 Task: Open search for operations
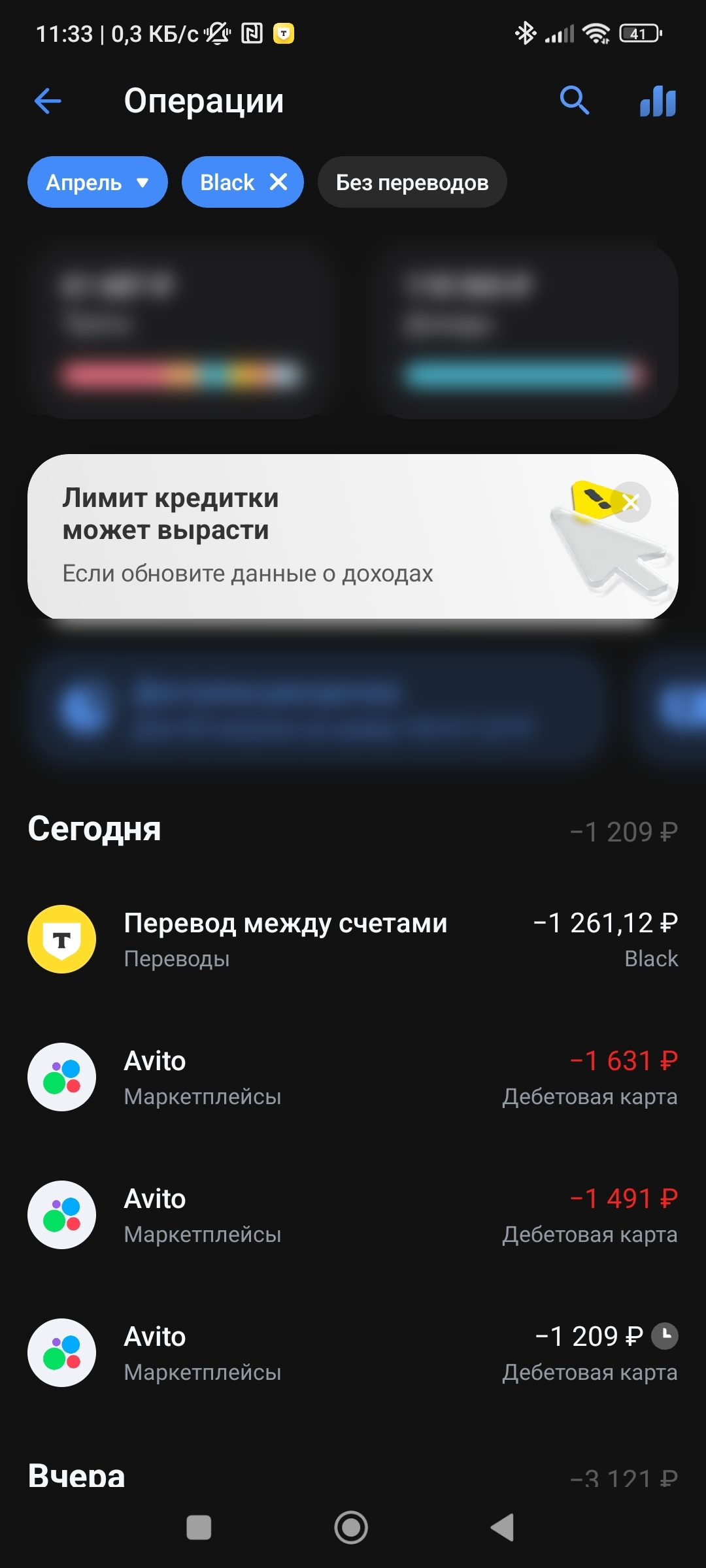575,101
